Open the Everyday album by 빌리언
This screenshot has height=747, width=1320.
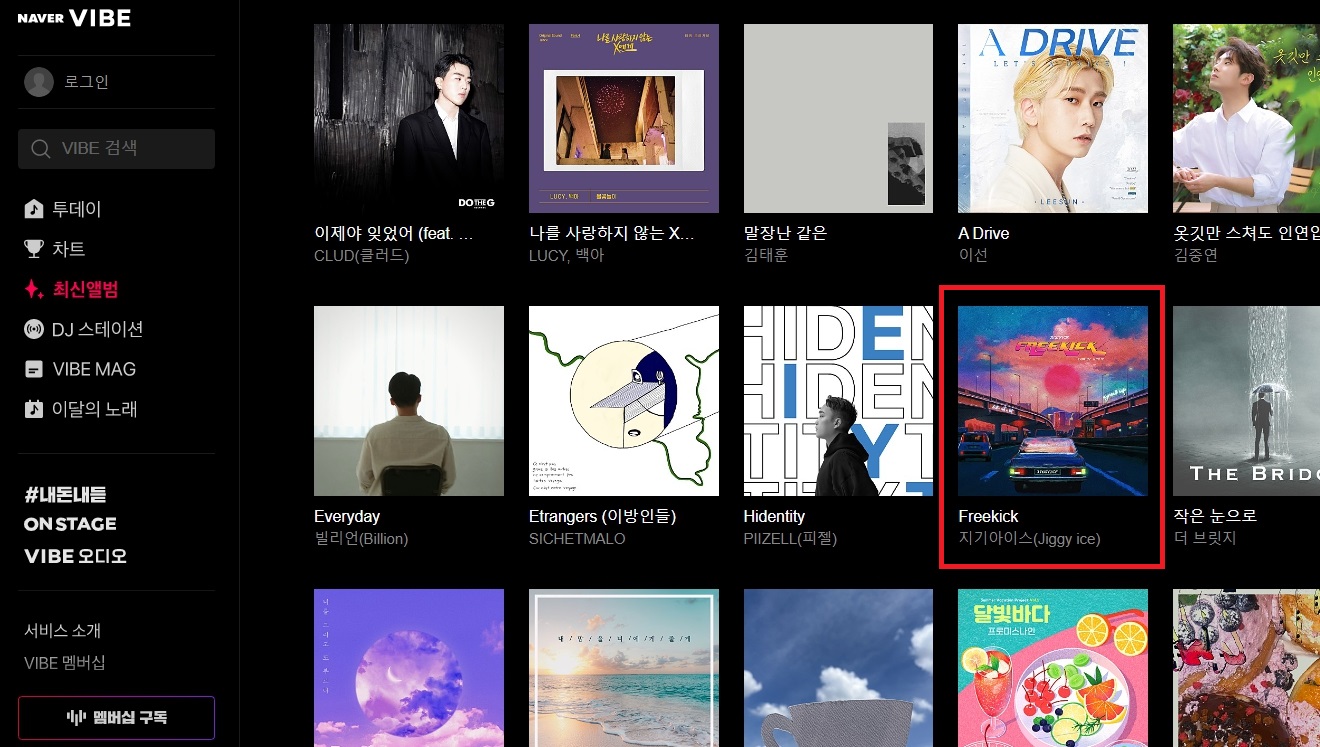click(408, 401)
